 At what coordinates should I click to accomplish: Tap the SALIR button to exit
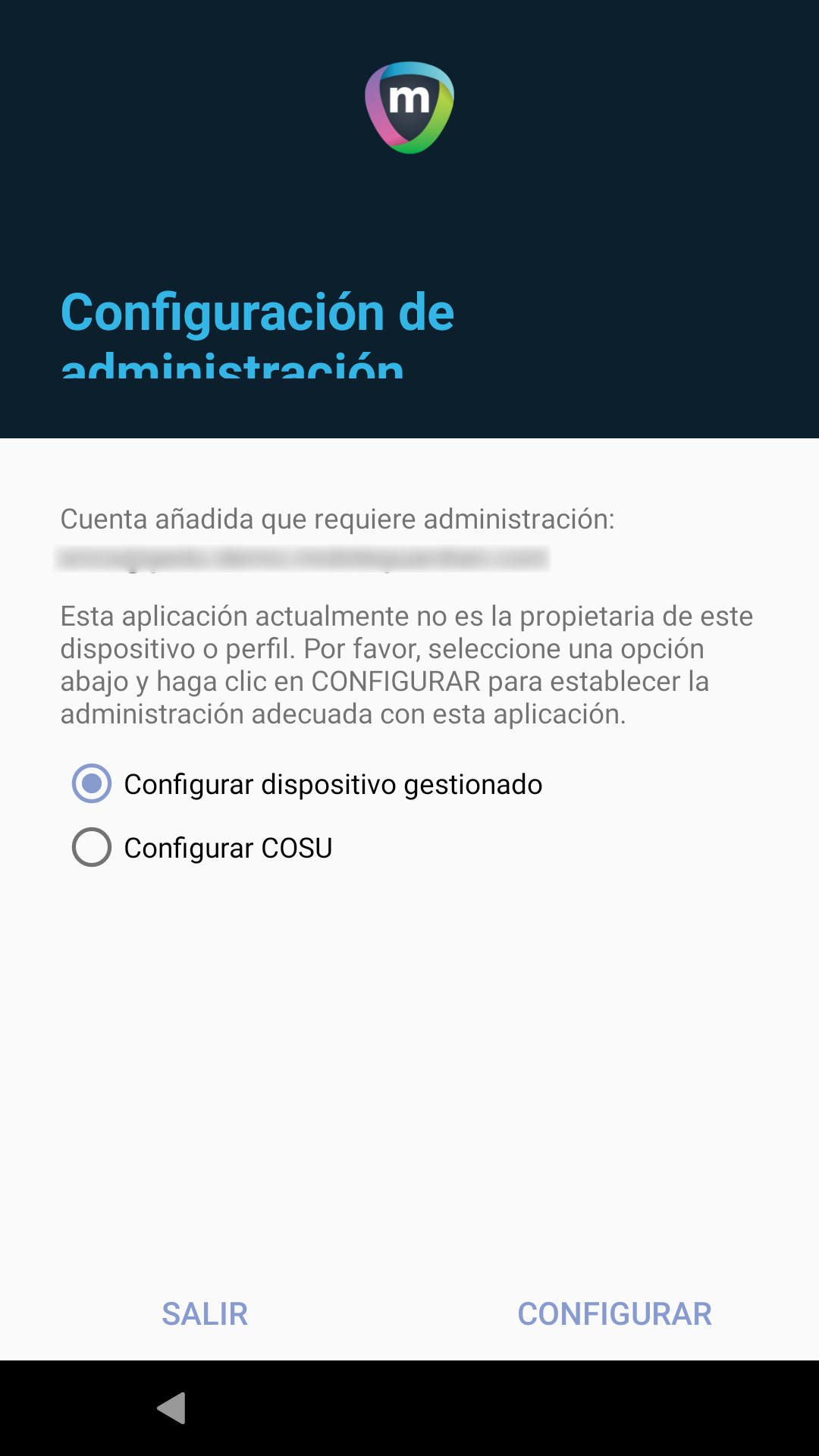(205, 1314)
